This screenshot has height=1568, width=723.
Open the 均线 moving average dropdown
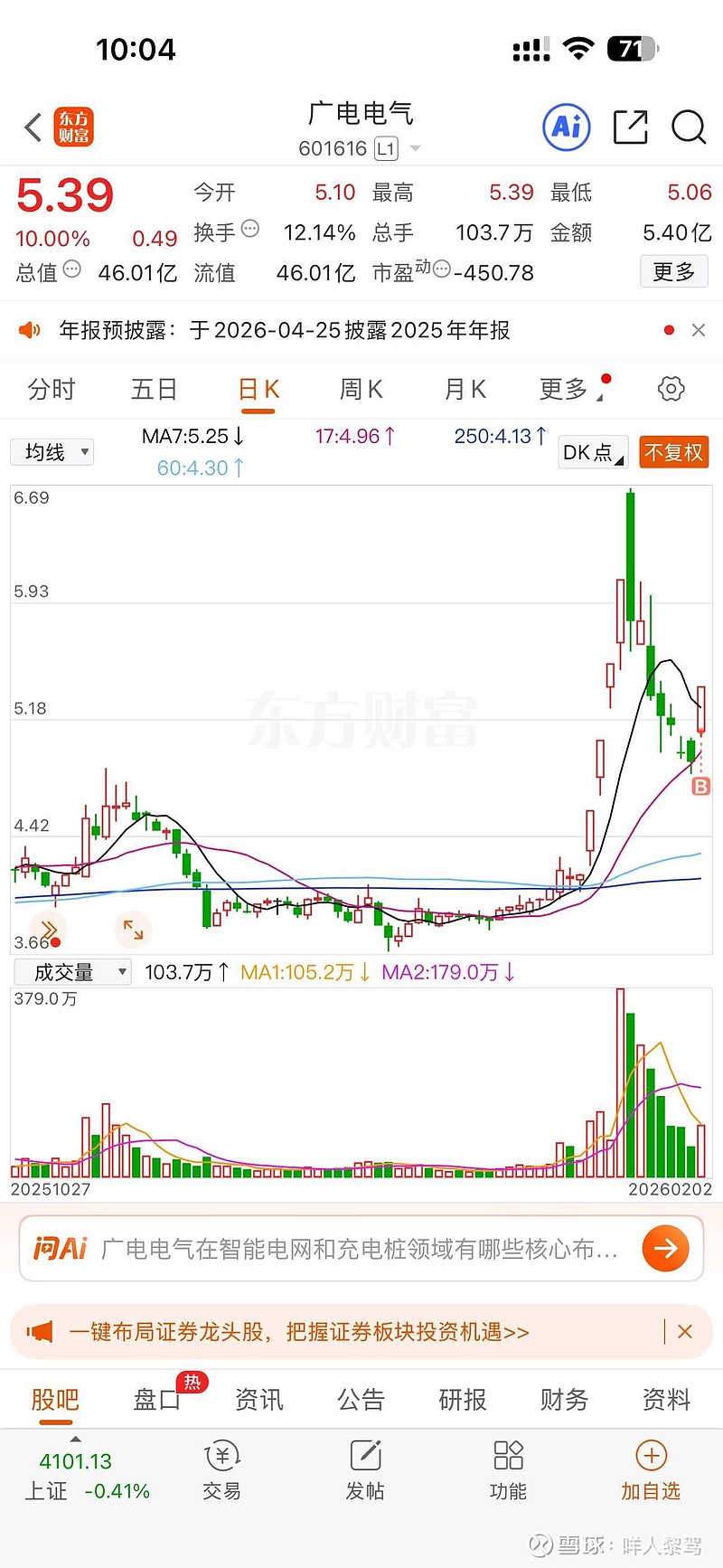[x=52, y=451]
